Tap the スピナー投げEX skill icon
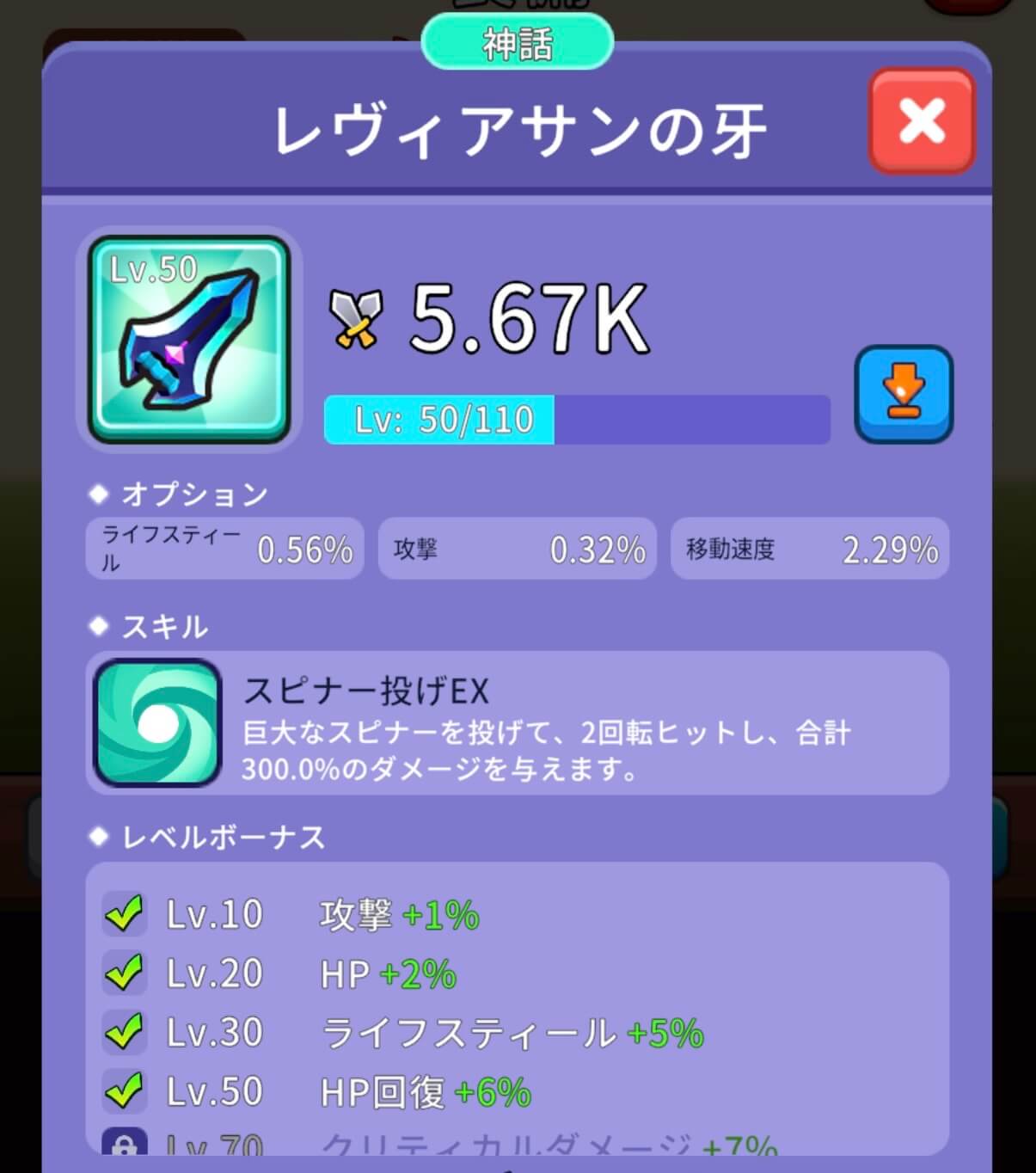This screenshot has height=1173, width=1036. pyautogui.click(x=157, y=723)
